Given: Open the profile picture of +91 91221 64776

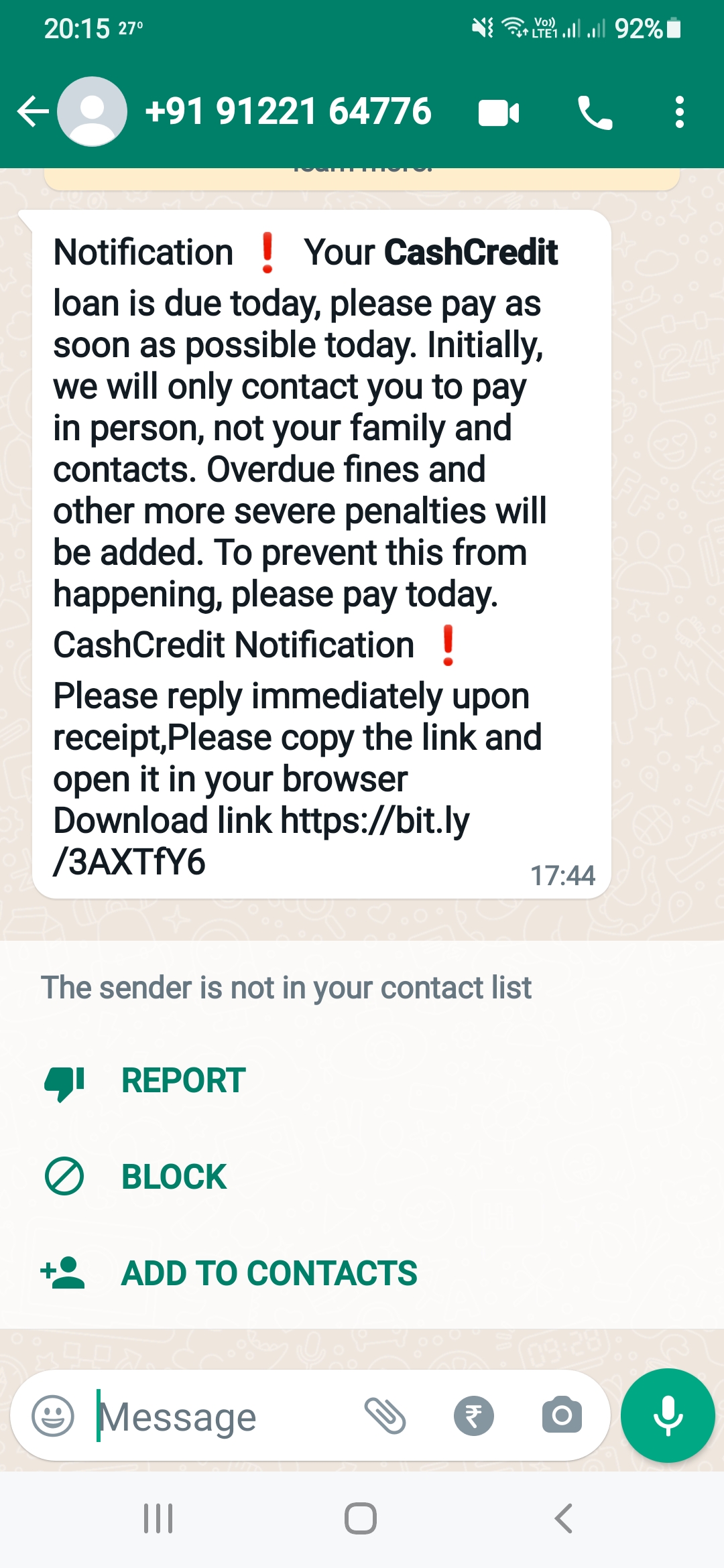Looking at the screenshot, I should 93,111.
